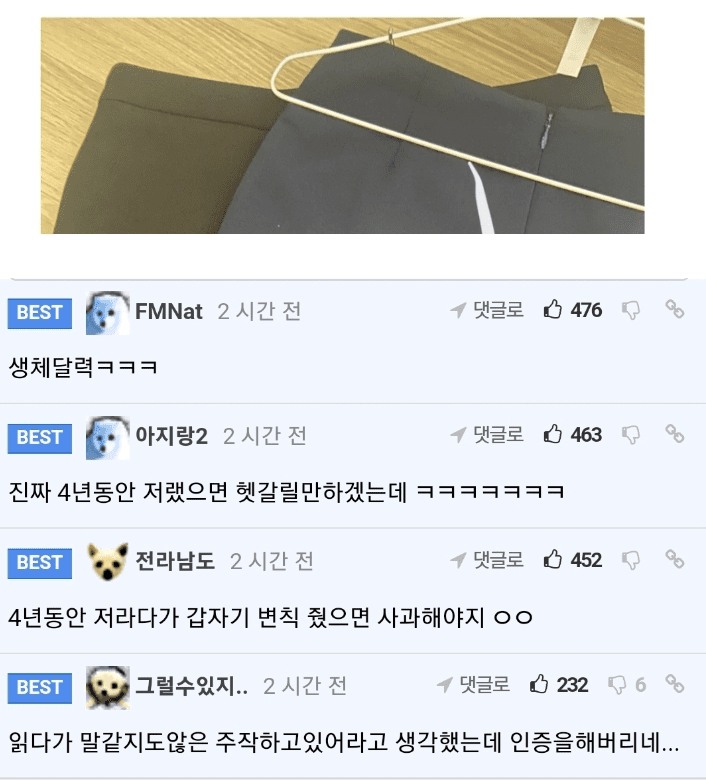Tap 댓글로 on 아지랑2's comment

pos(487,434)
